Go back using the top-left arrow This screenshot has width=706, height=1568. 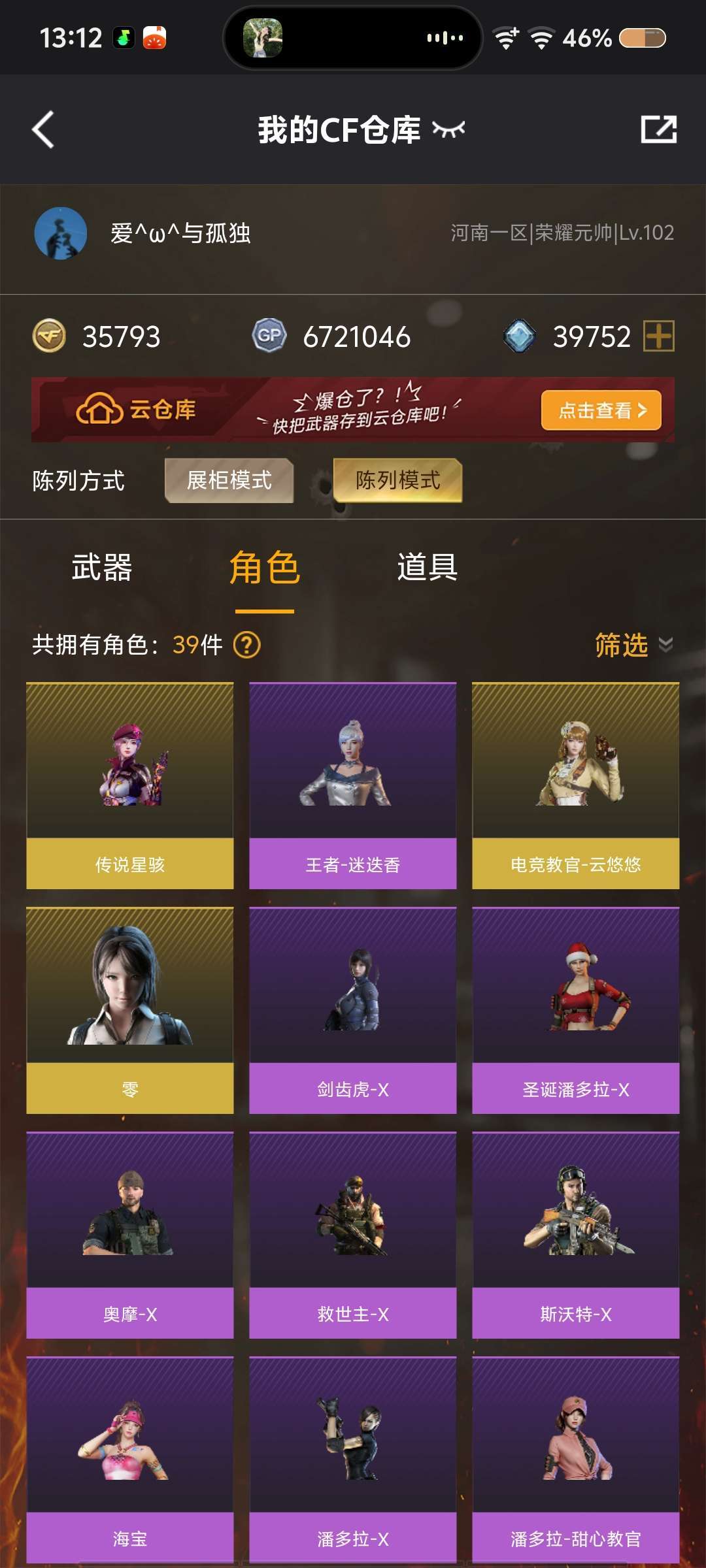click(x=43, y=129)
